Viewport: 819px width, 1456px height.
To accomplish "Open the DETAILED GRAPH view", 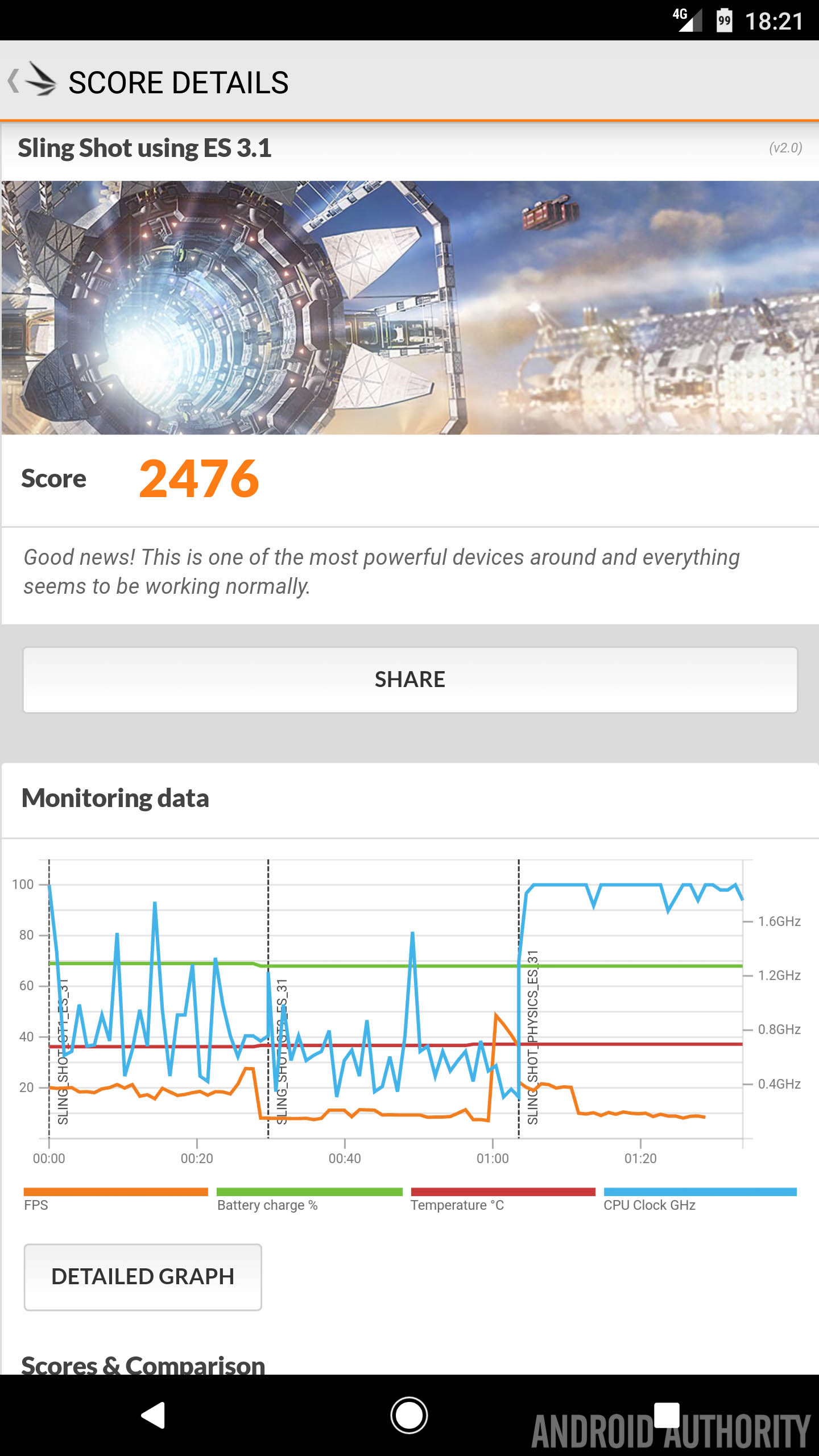I will [x=143, y=1277].
